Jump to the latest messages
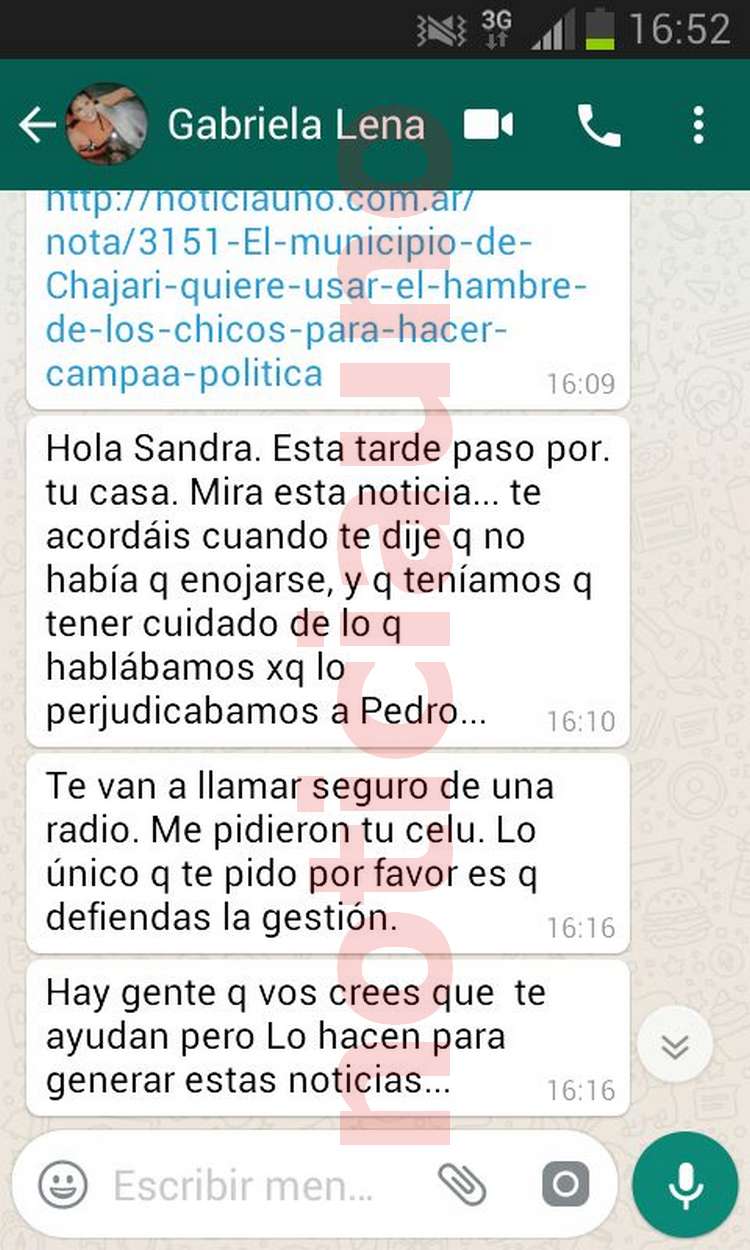This screenshot has width=750, height=1250. coord(675,1045)
